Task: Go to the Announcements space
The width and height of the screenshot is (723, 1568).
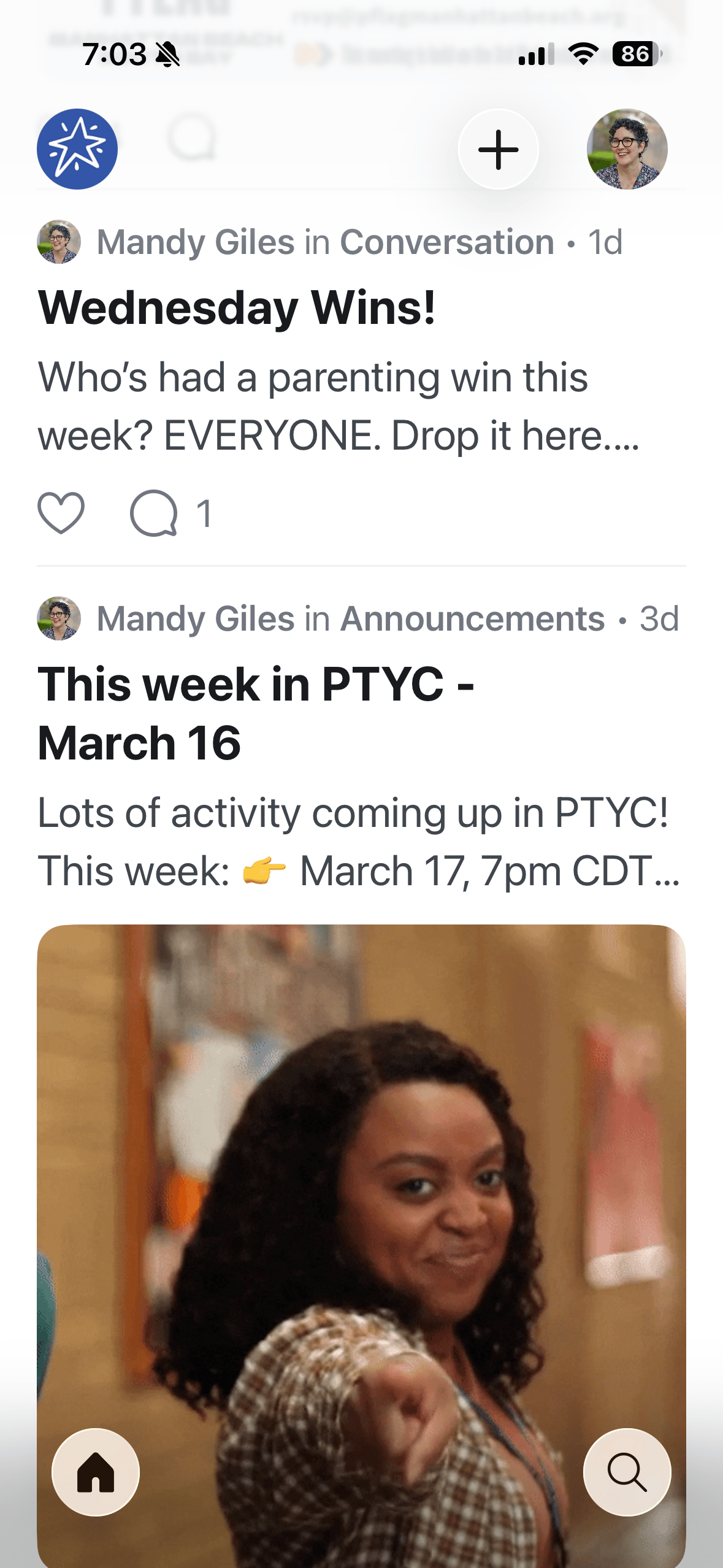Action: tap(472, 618)
